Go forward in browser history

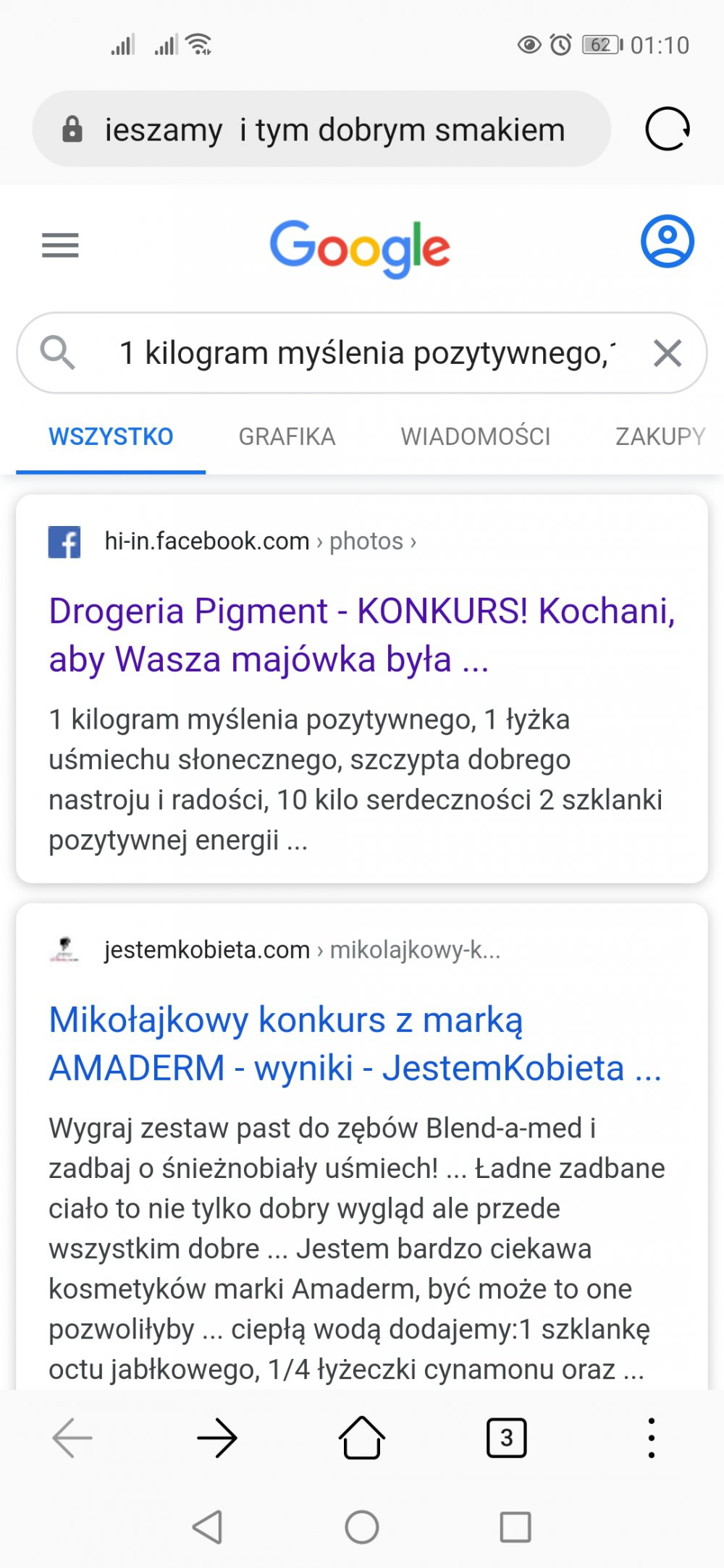217,1438
